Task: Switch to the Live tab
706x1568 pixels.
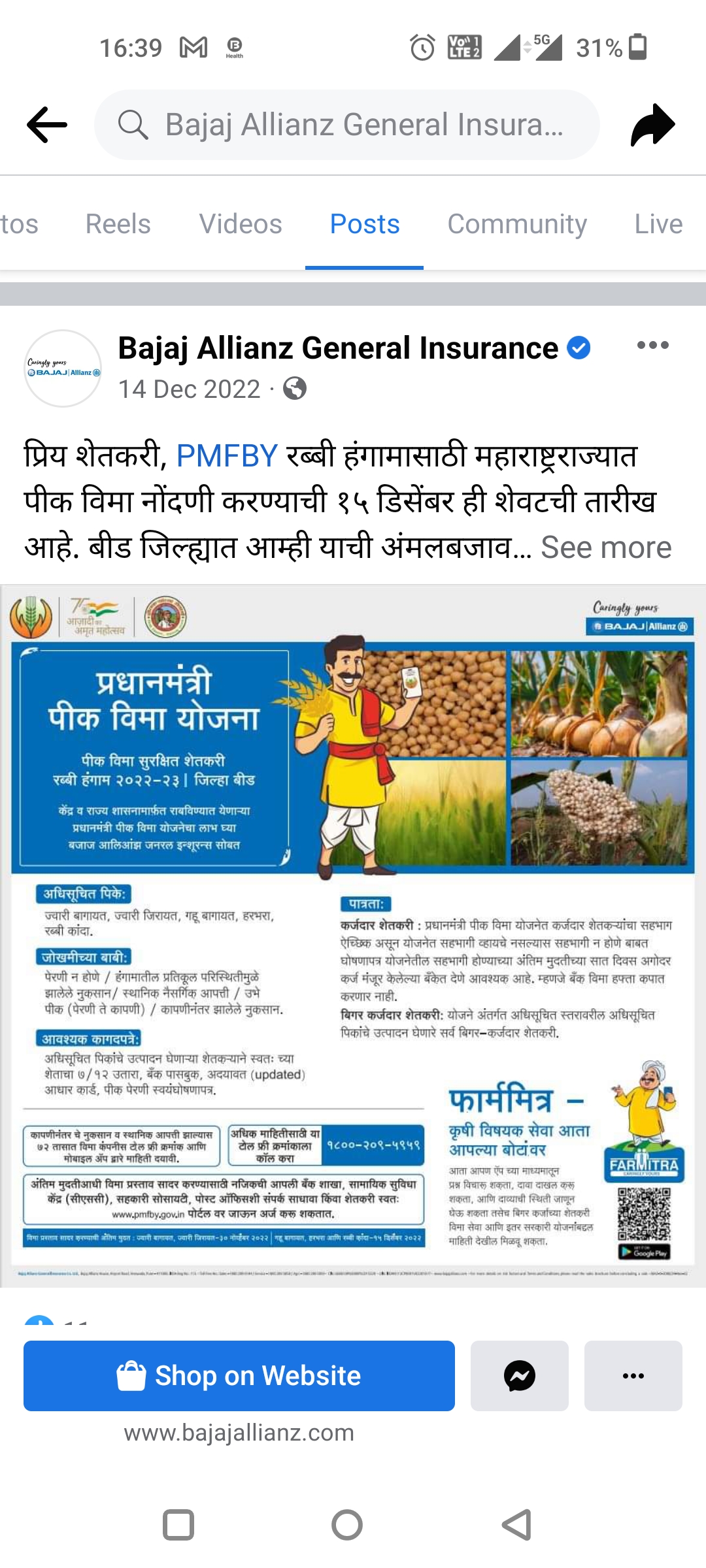Action: click(658, 224)
